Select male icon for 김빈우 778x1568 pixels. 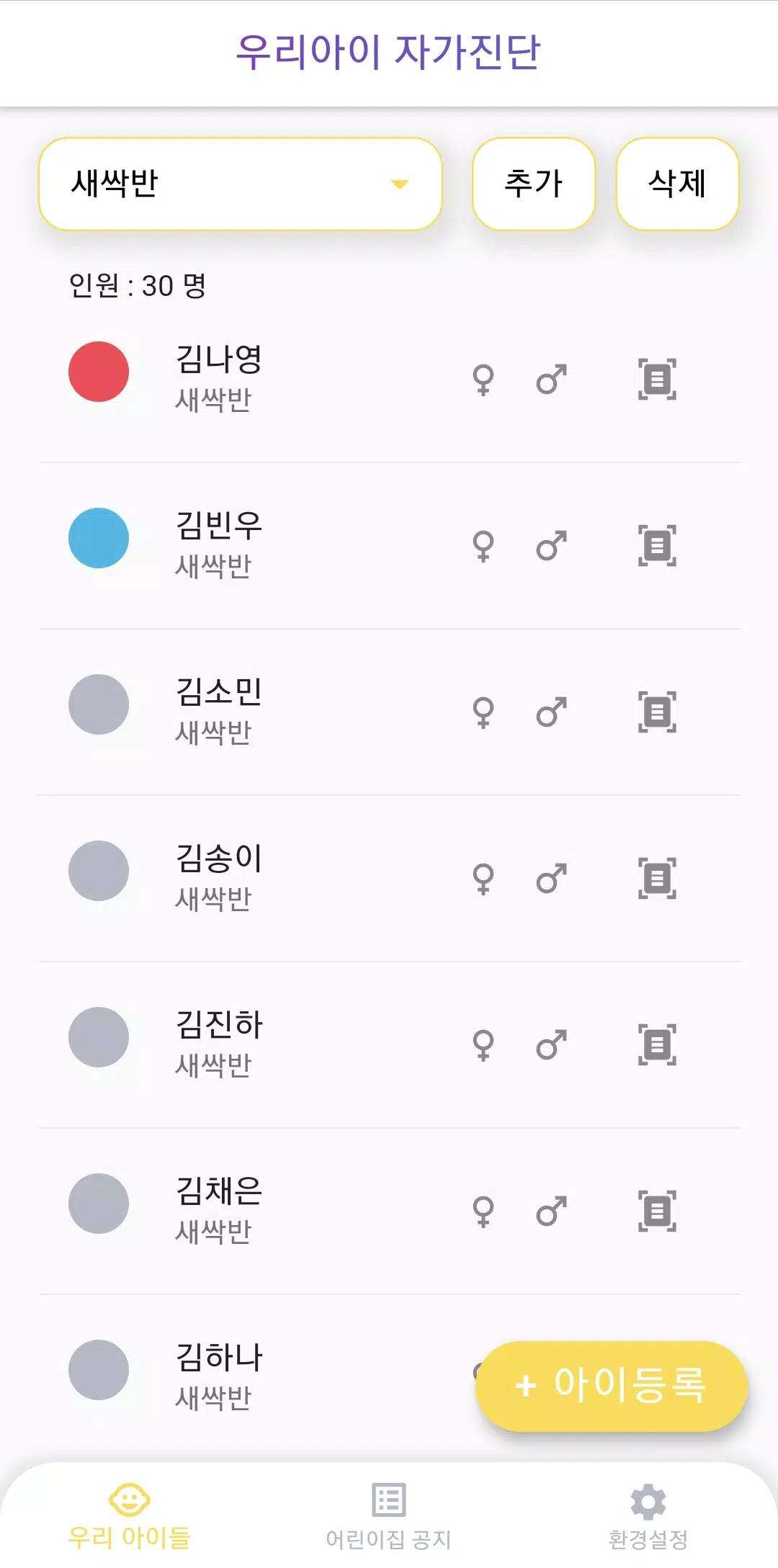click(552, 546)
